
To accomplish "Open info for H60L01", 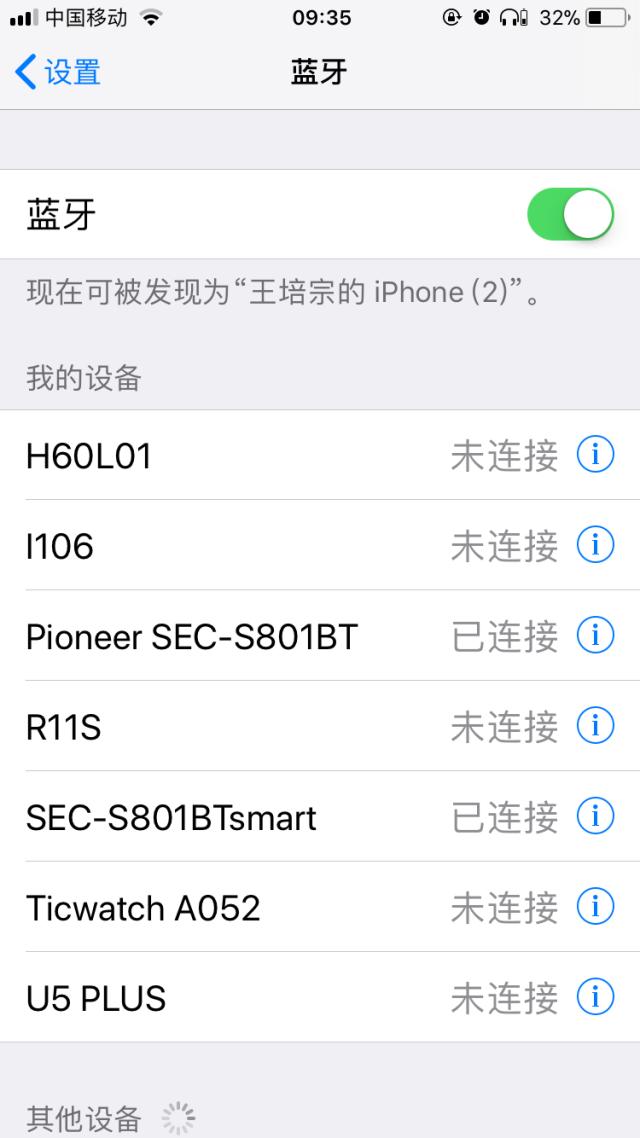I will click(x=596, y=454).
